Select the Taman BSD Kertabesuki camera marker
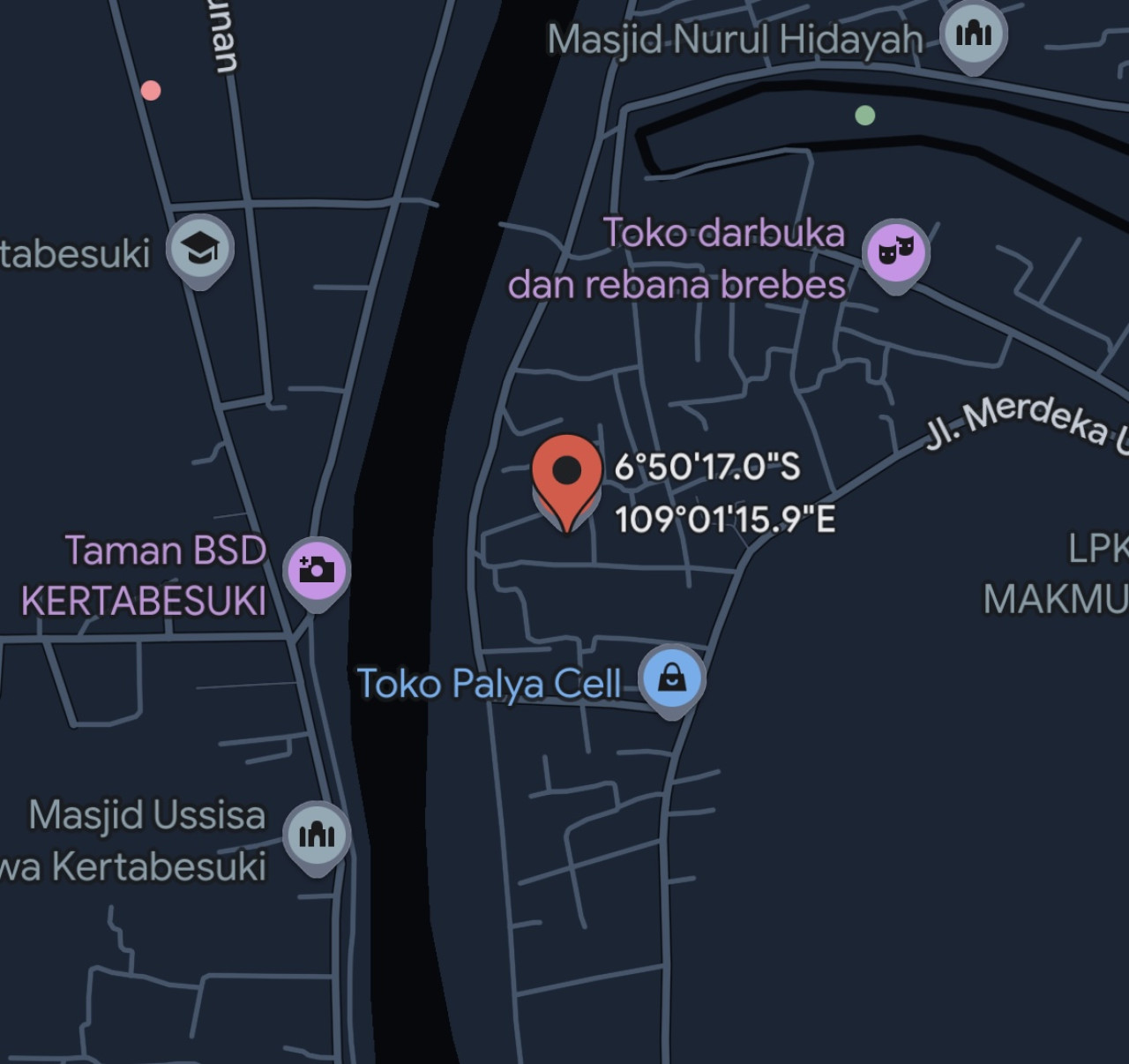1129x1064 pixels. click(317, 569)
